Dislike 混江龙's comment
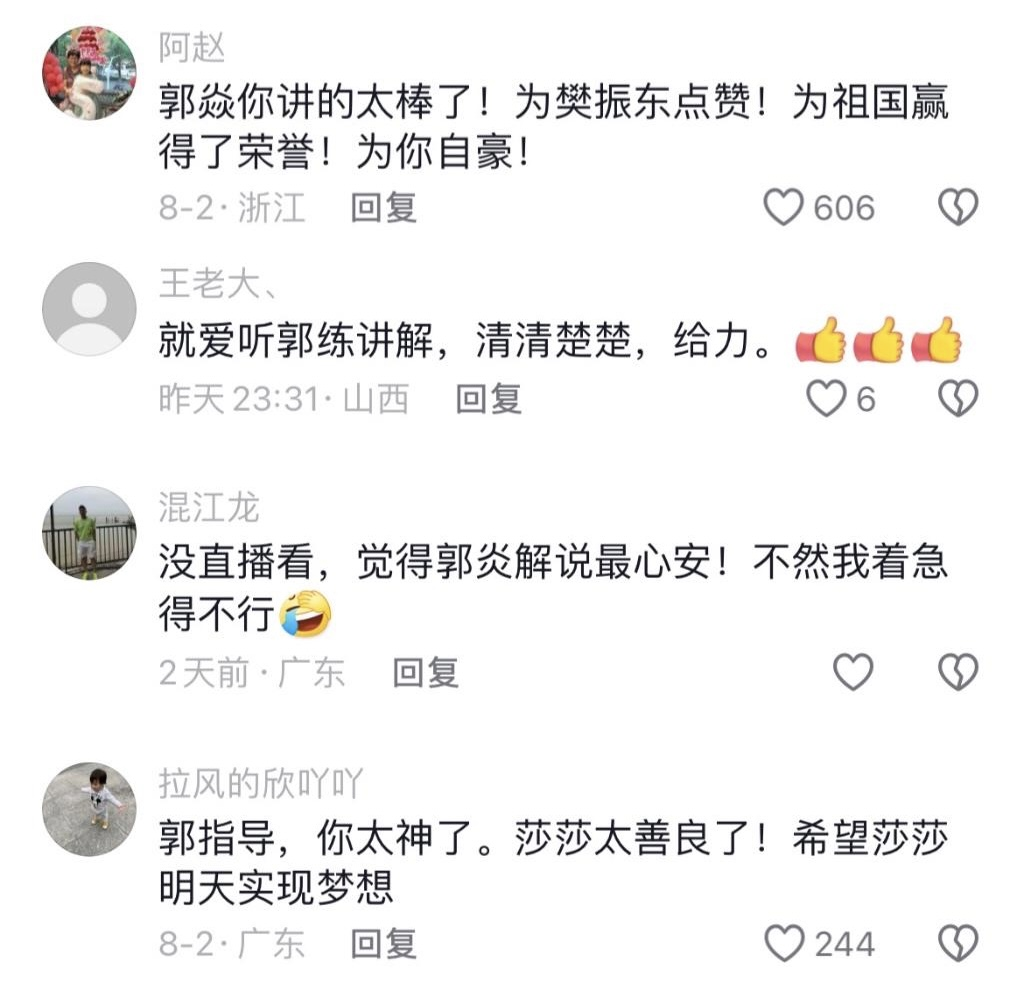The image size is (1023, 982). 957,673
